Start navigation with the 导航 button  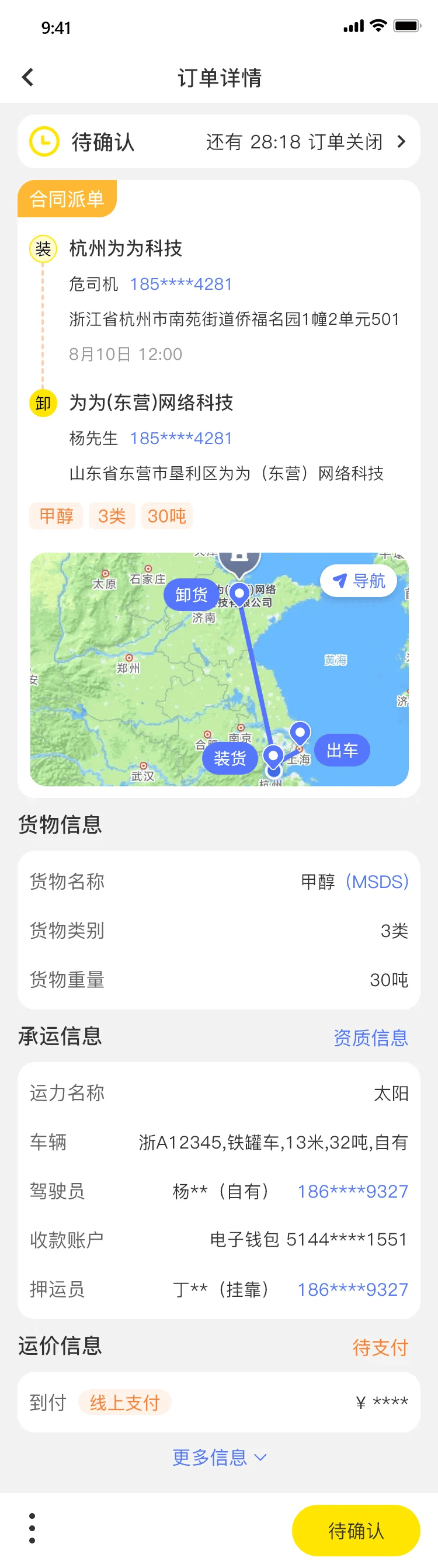pyautogui.click(x=359, y=581)
